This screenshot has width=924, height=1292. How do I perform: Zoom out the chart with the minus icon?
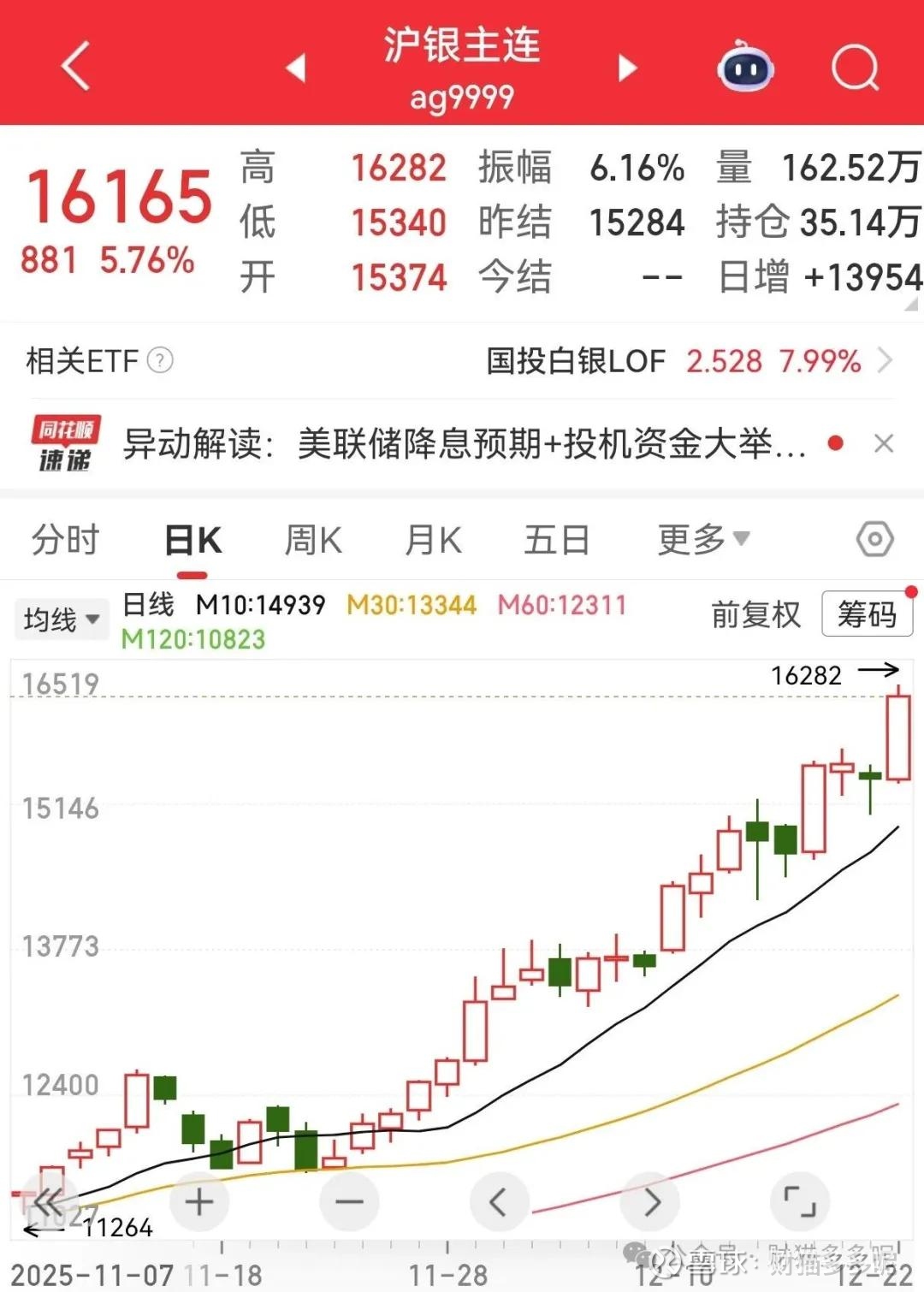[349, 1200]
